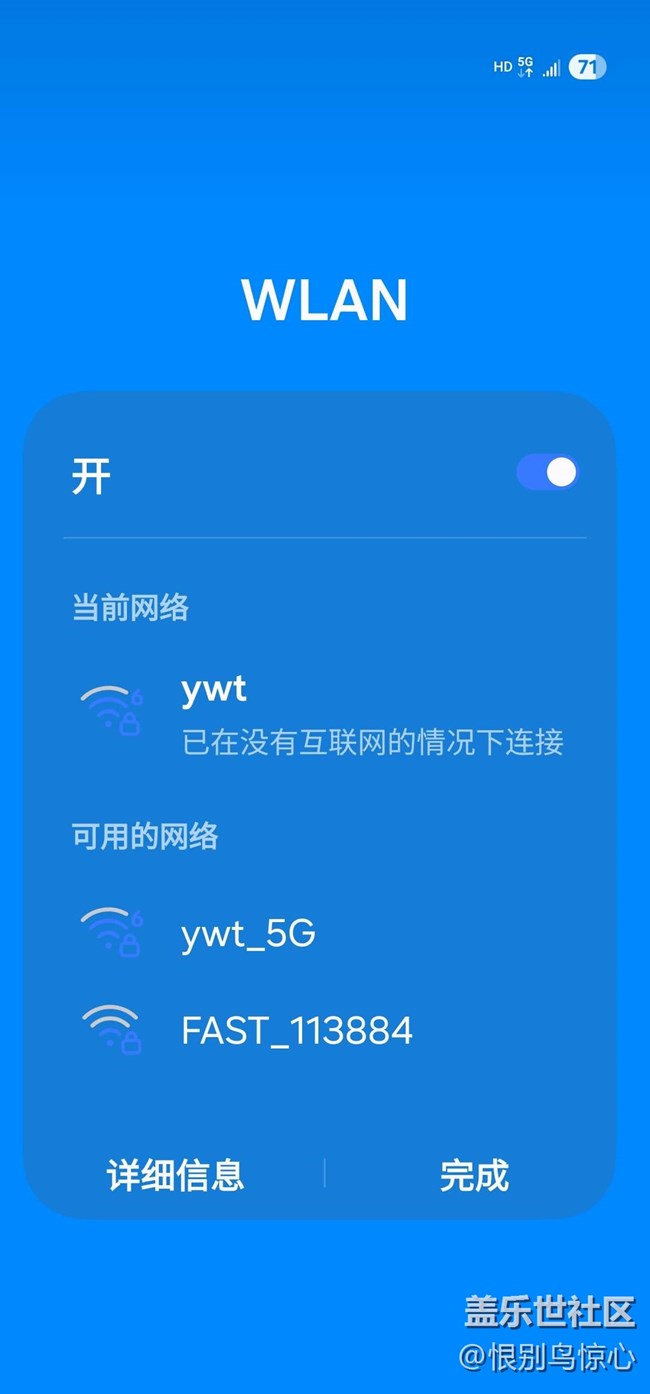The height and width of the screenshot is (1394, 650).
Task: Turn off the WLAN switch
Action: 547,472
